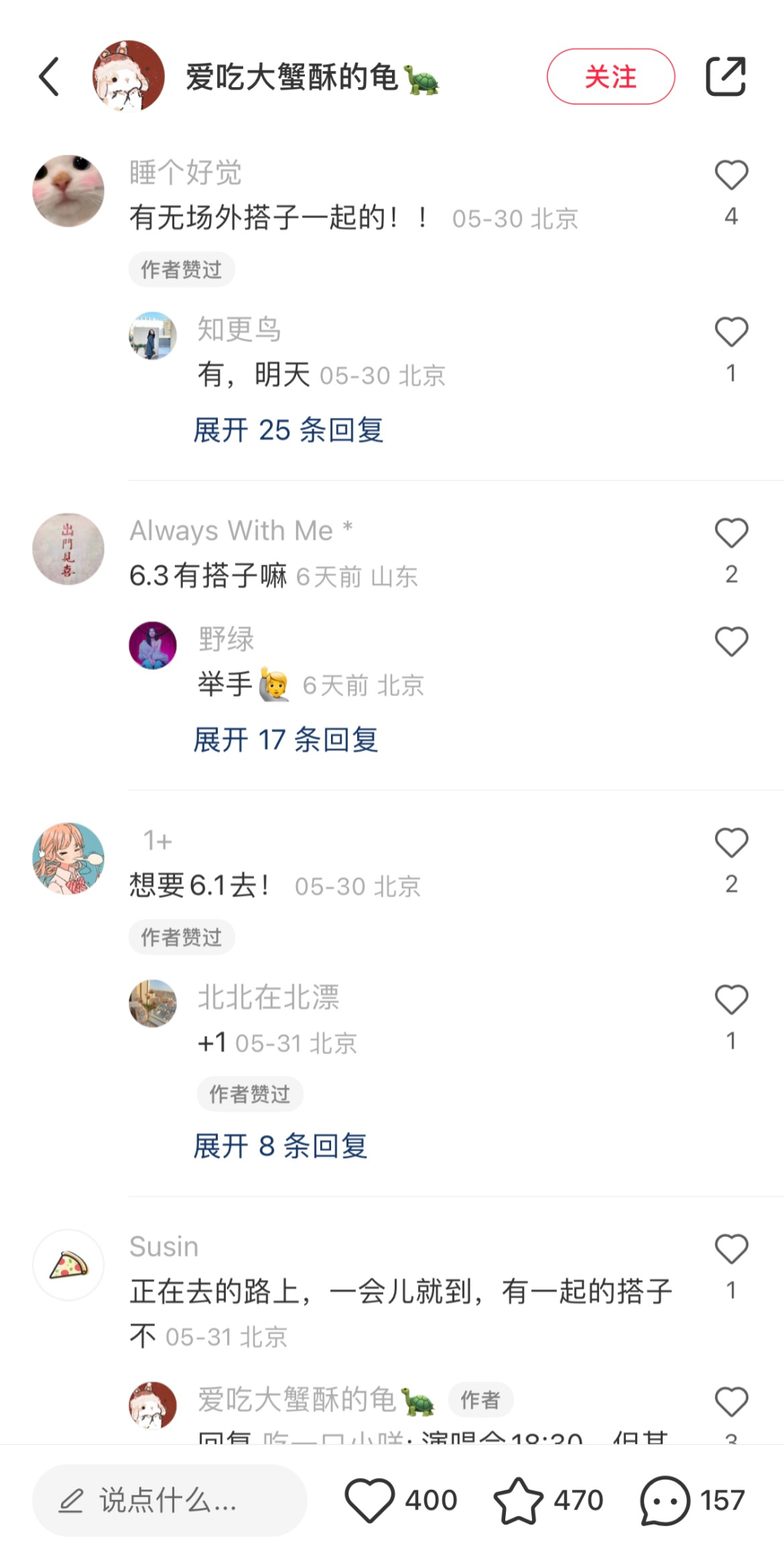
Task: Open Susin's profile avatar
Action: 68,1265
